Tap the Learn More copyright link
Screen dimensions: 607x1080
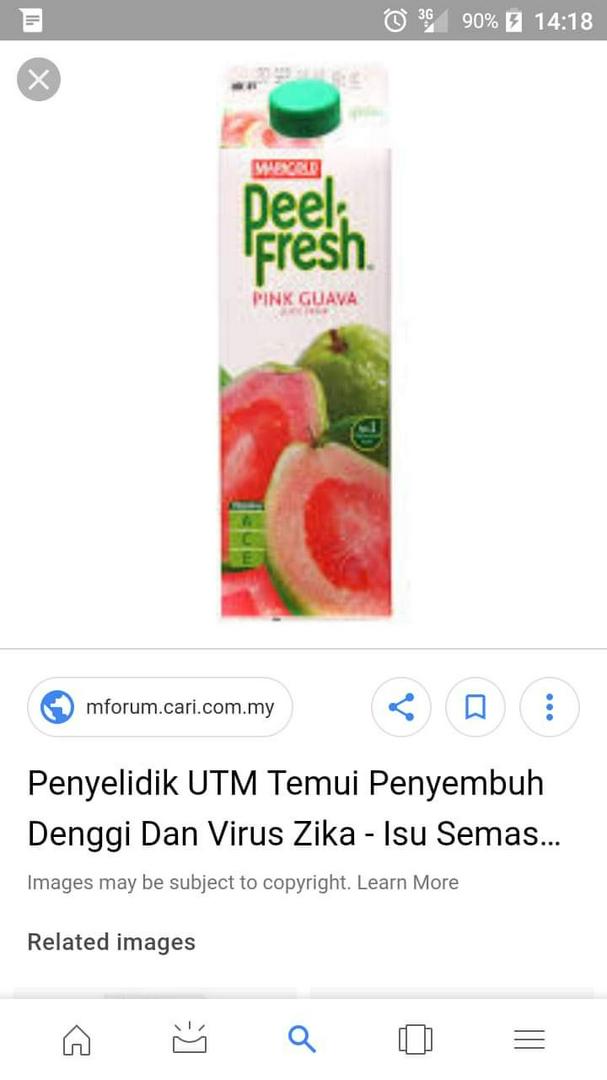407,882
